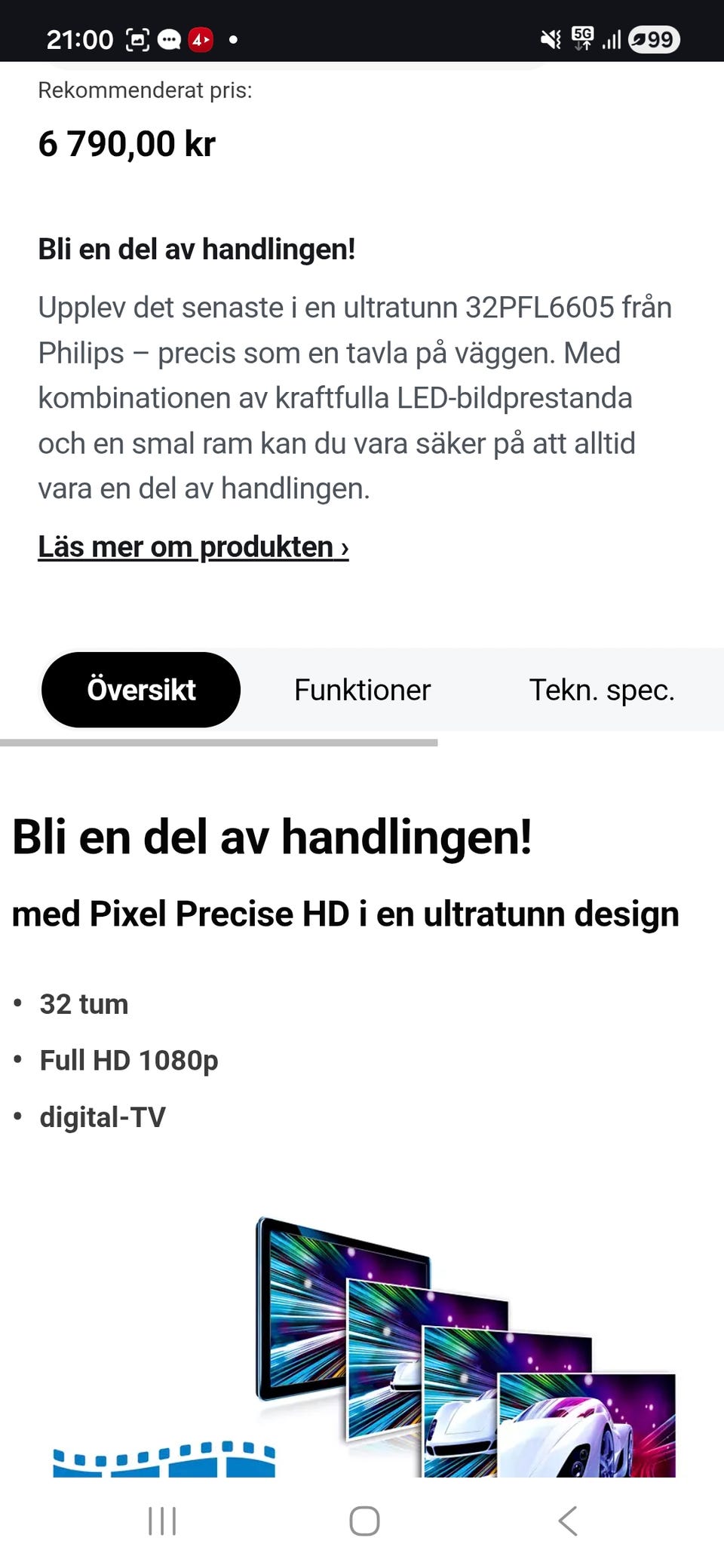724x1568 pixels.
Task: Tap the recommended price 6 790,00 kr
Action: coord(126,143)
